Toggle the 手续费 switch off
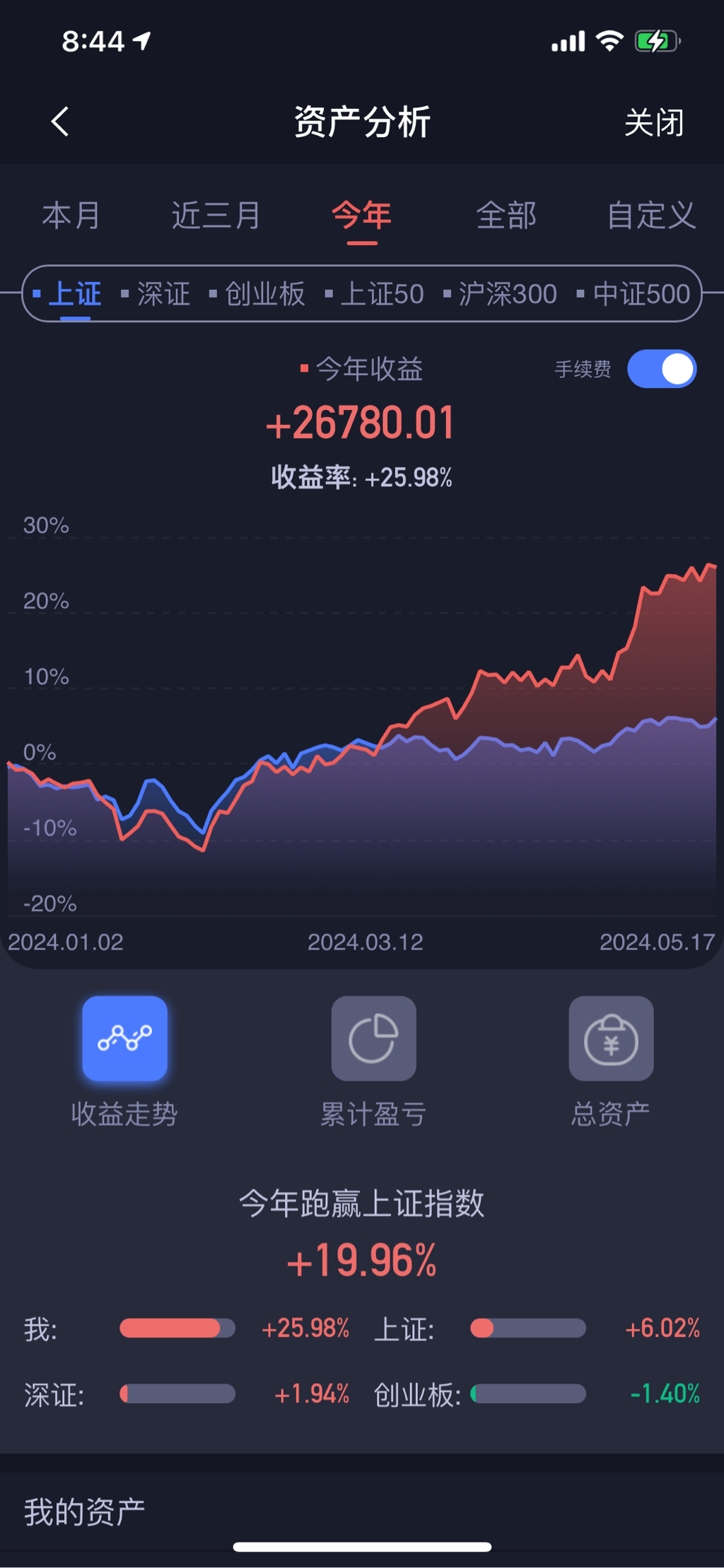 [662, 369]
